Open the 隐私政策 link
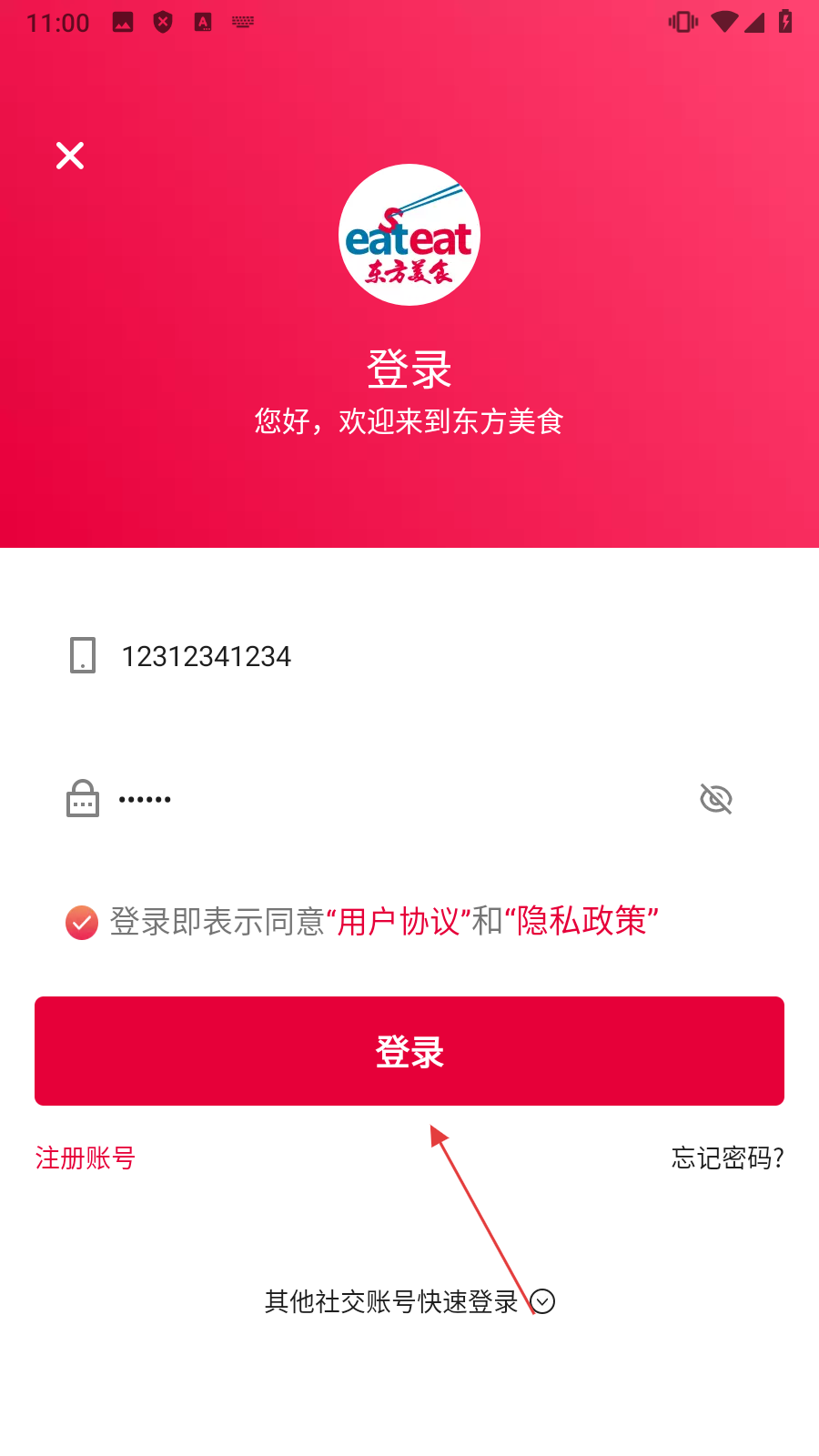 pos(581,921)
